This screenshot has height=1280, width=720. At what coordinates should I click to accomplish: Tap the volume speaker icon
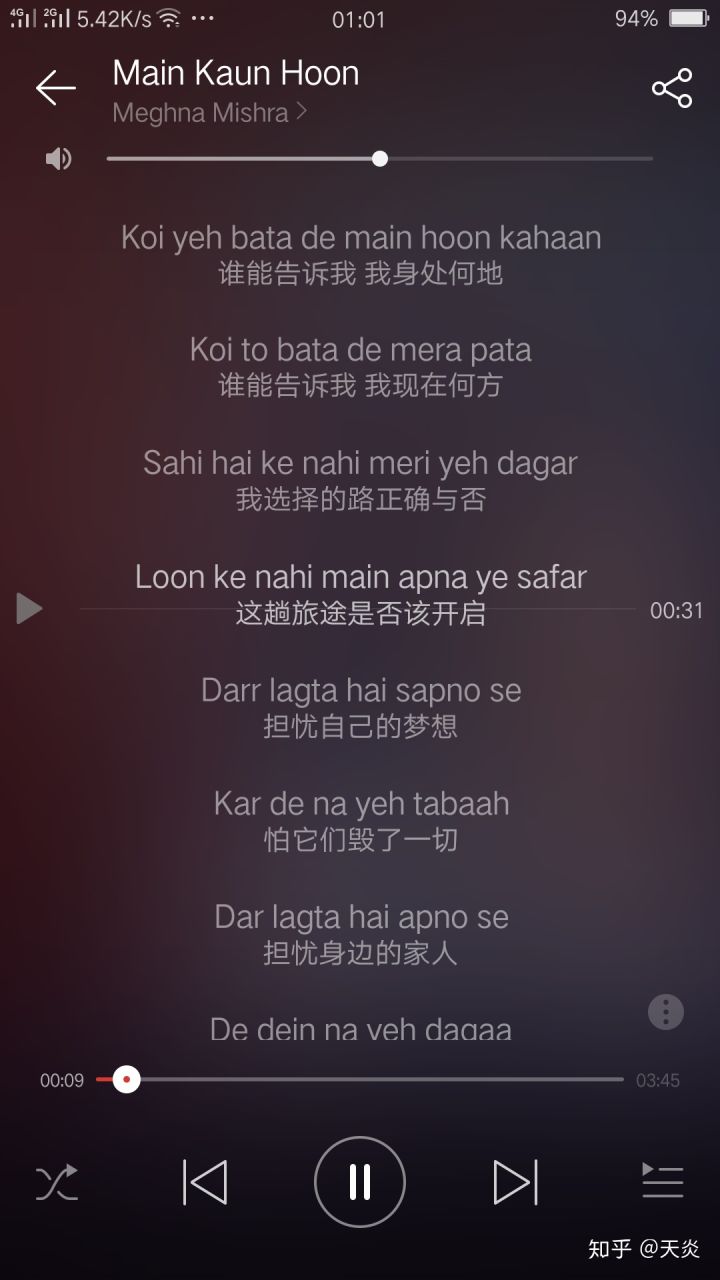point(59,158)
